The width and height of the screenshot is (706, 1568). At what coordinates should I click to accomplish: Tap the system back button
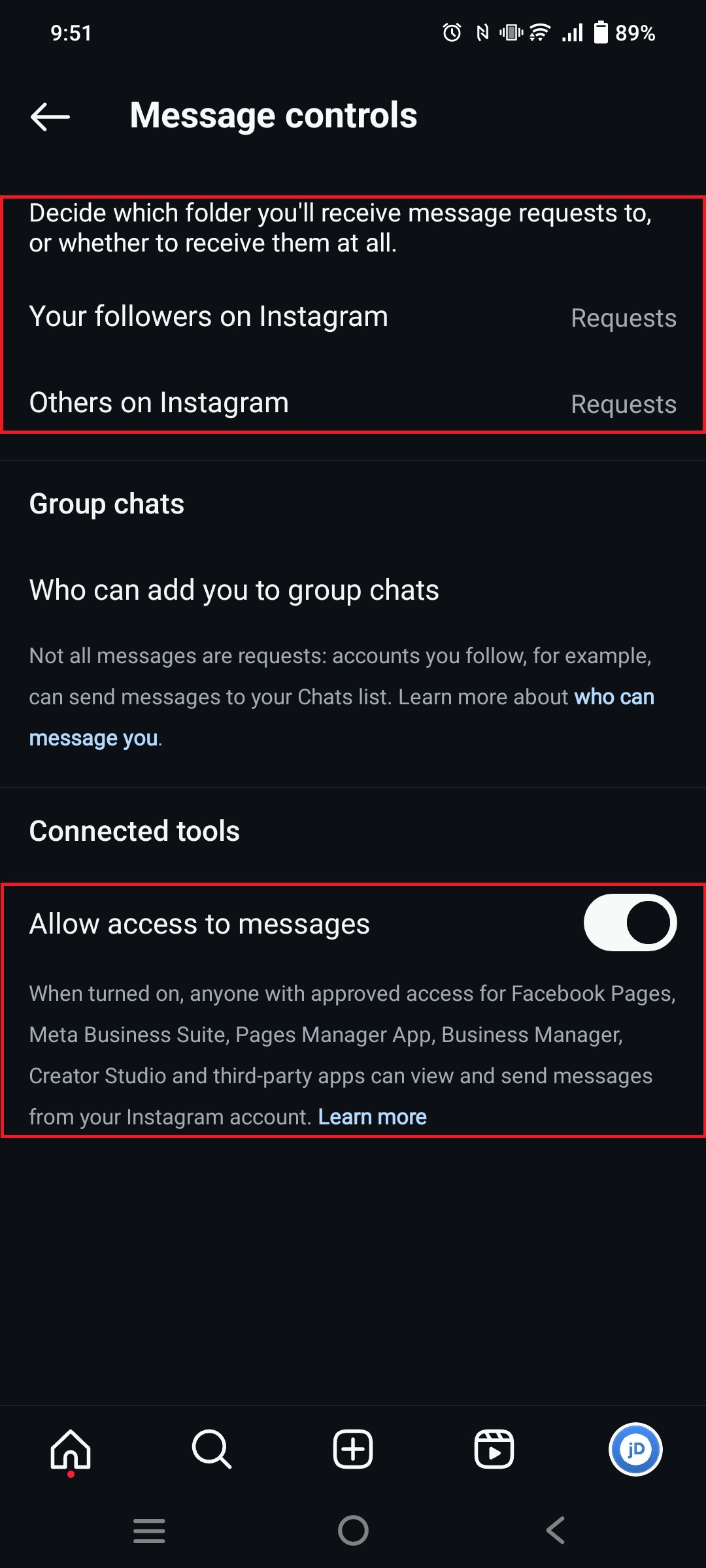click(556, 1530)
